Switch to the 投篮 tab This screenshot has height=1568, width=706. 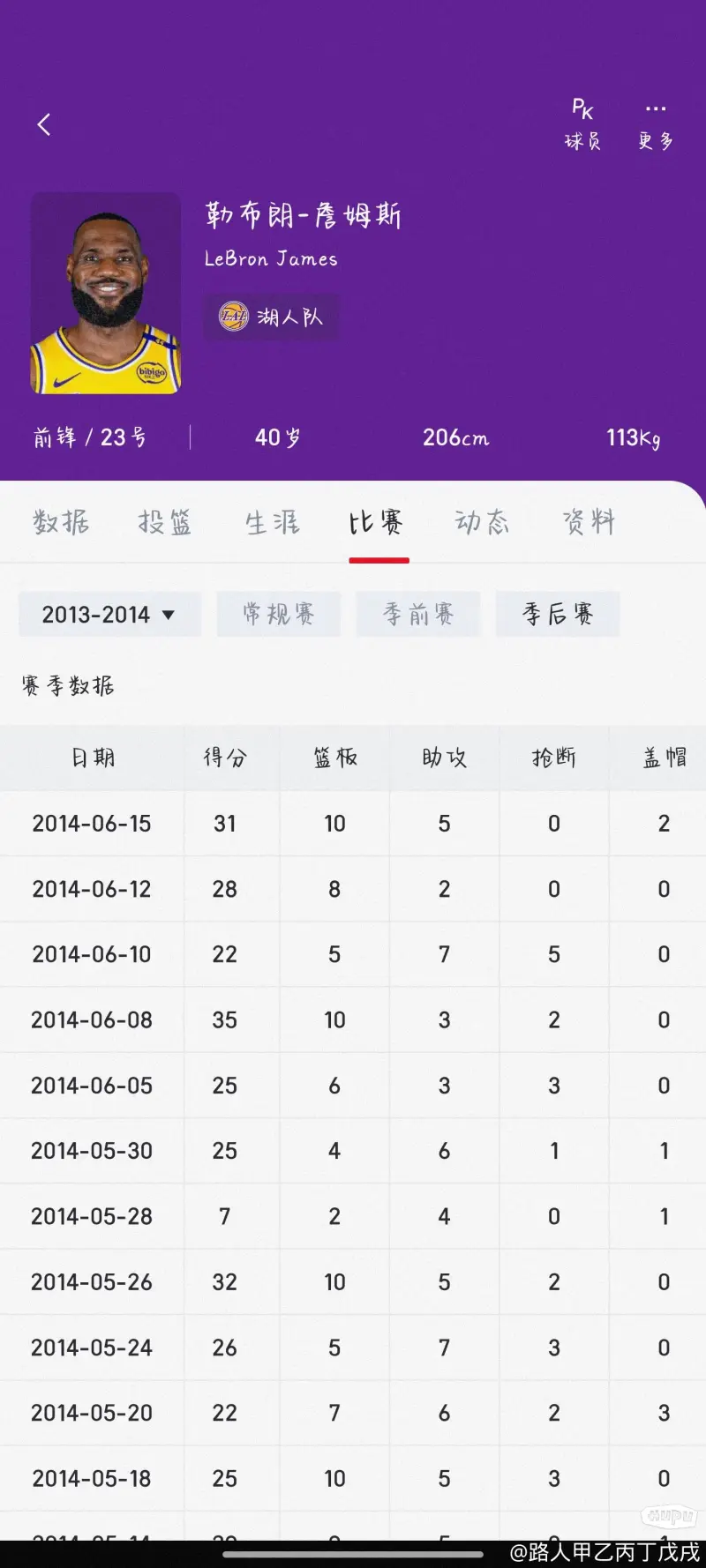pyautogui.click(x=165, y=522)
